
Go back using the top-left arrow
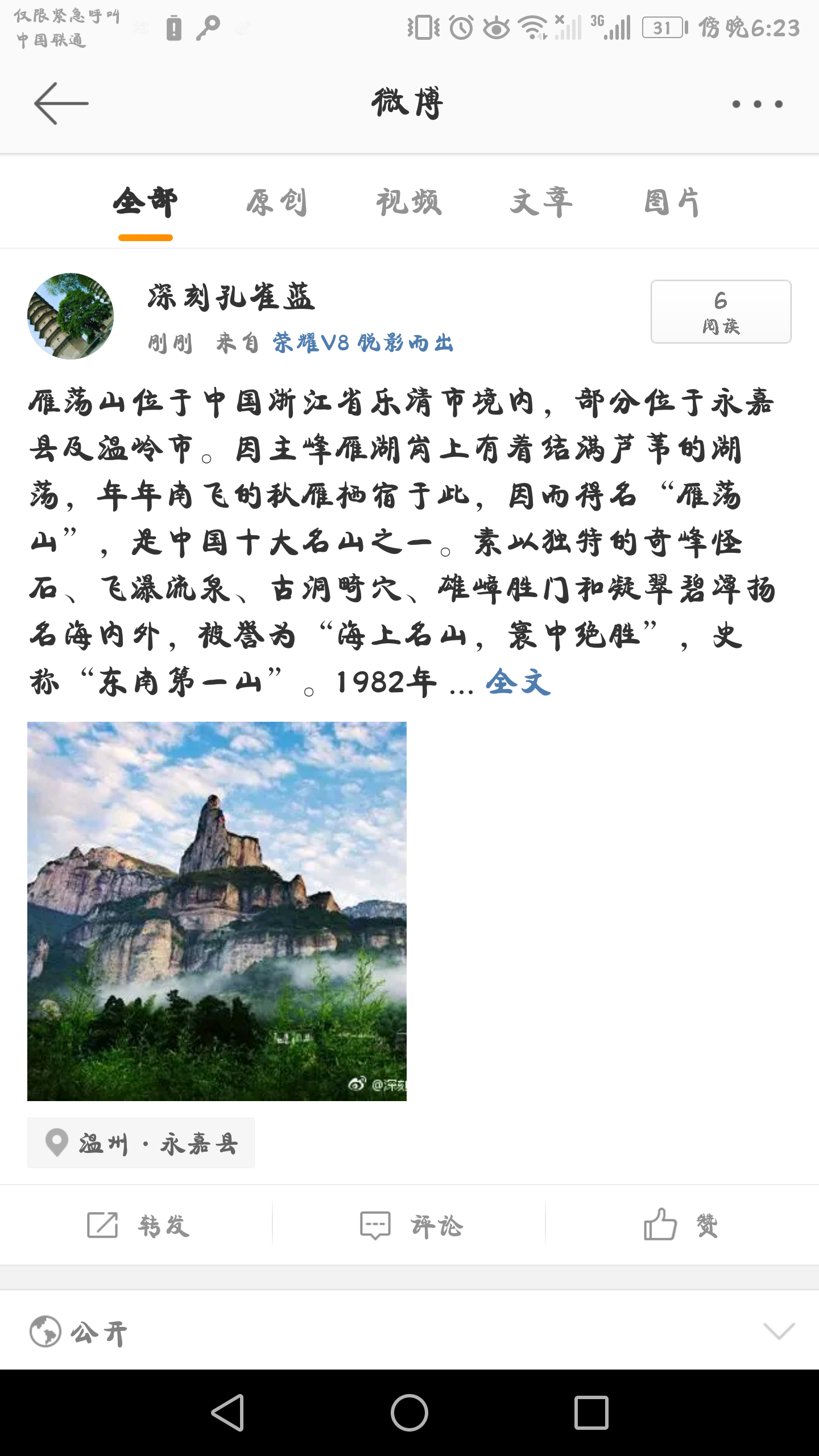pos(61,104)
